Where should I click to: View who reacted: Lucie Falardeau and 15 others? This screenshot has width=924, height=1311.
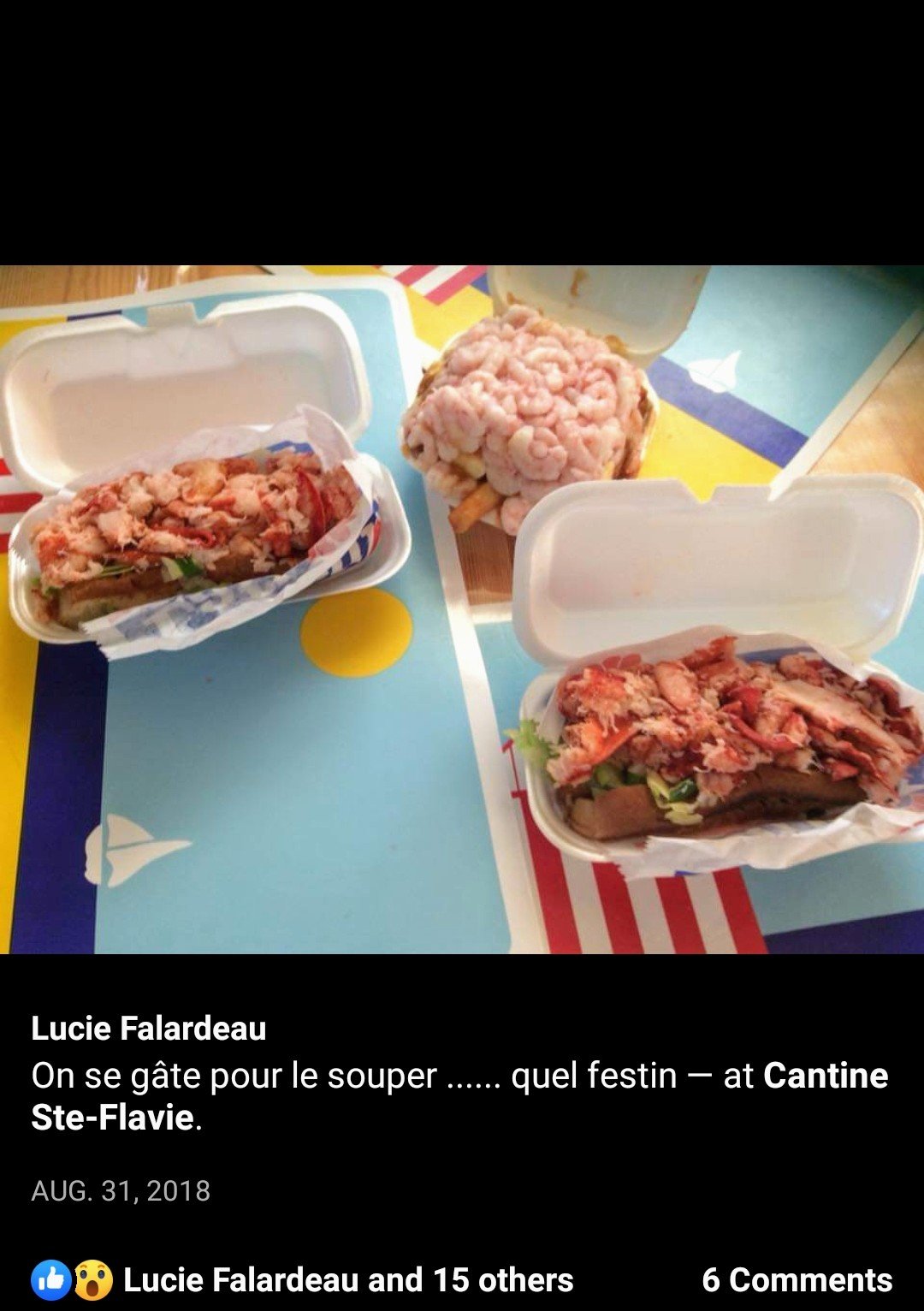coord(347,1279)
